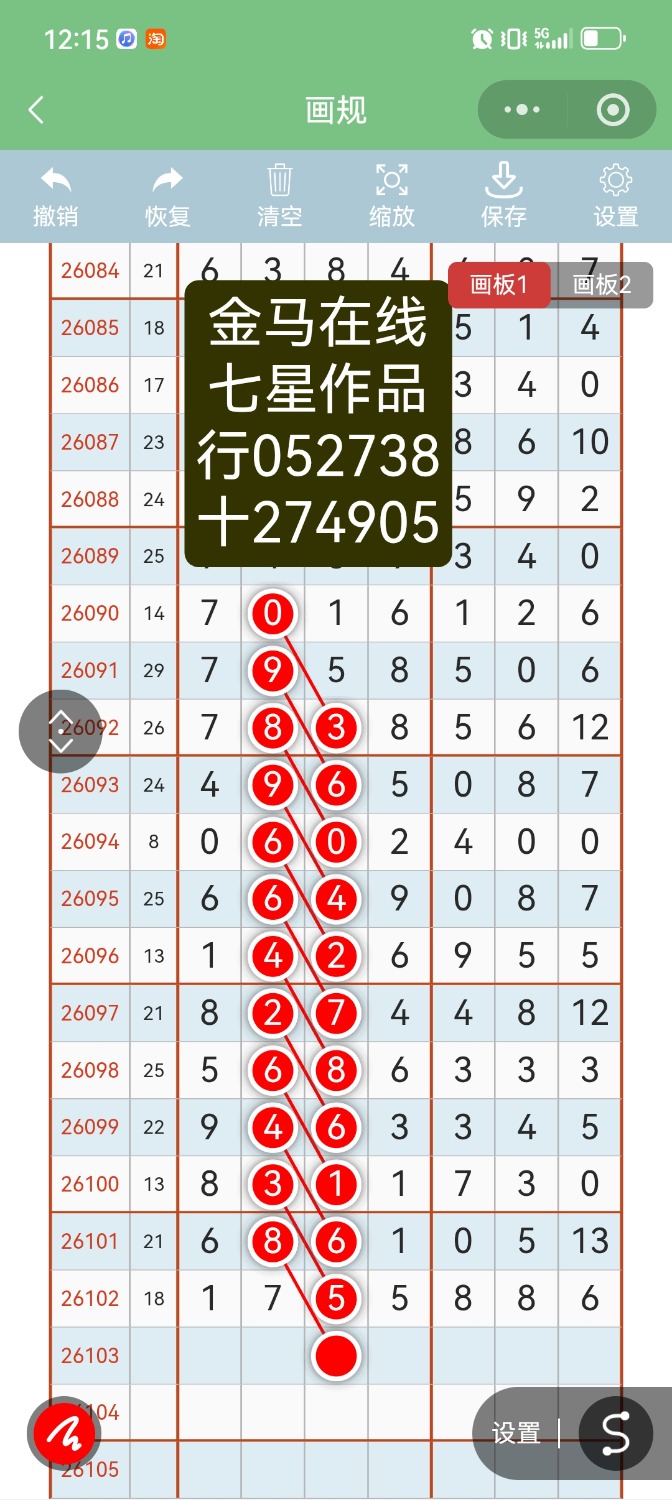Screen dimensions: 672x1500
Task: Clear all drawings with 清空
Action: click(x=279, y=197)
